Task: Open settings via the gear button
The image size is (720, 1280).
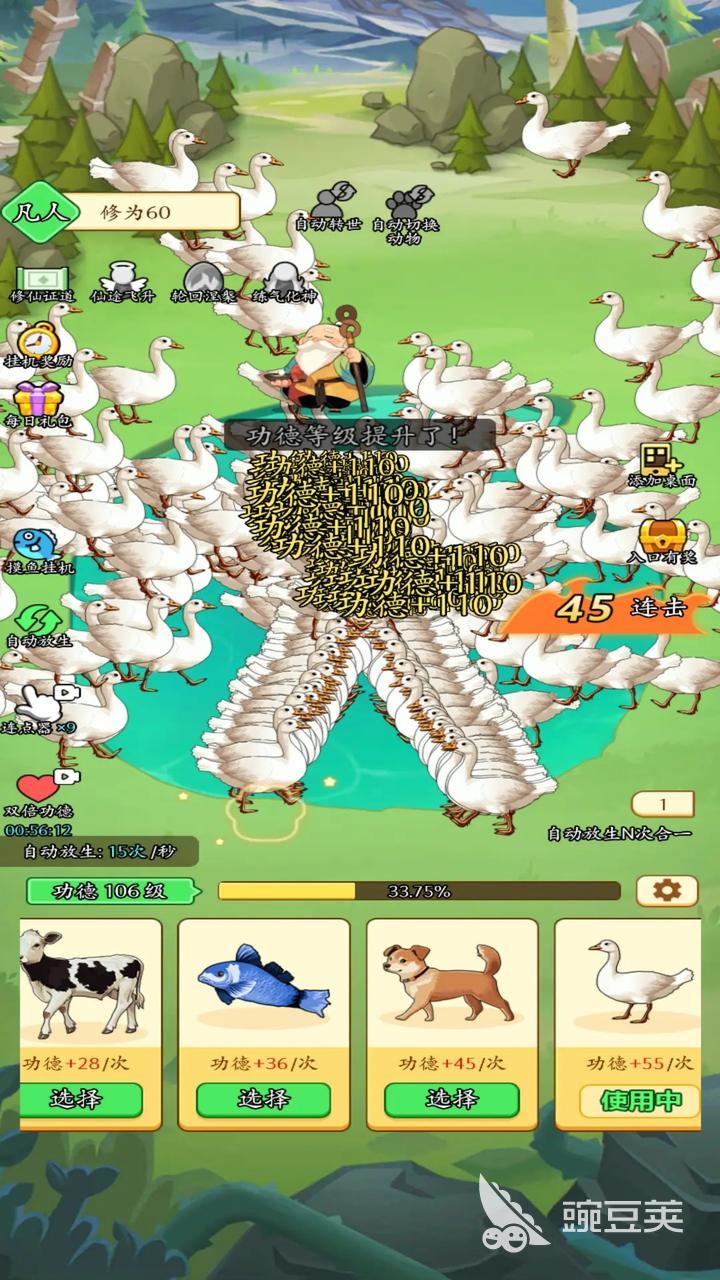Action: pyautogui.click(x=667, y=890)
